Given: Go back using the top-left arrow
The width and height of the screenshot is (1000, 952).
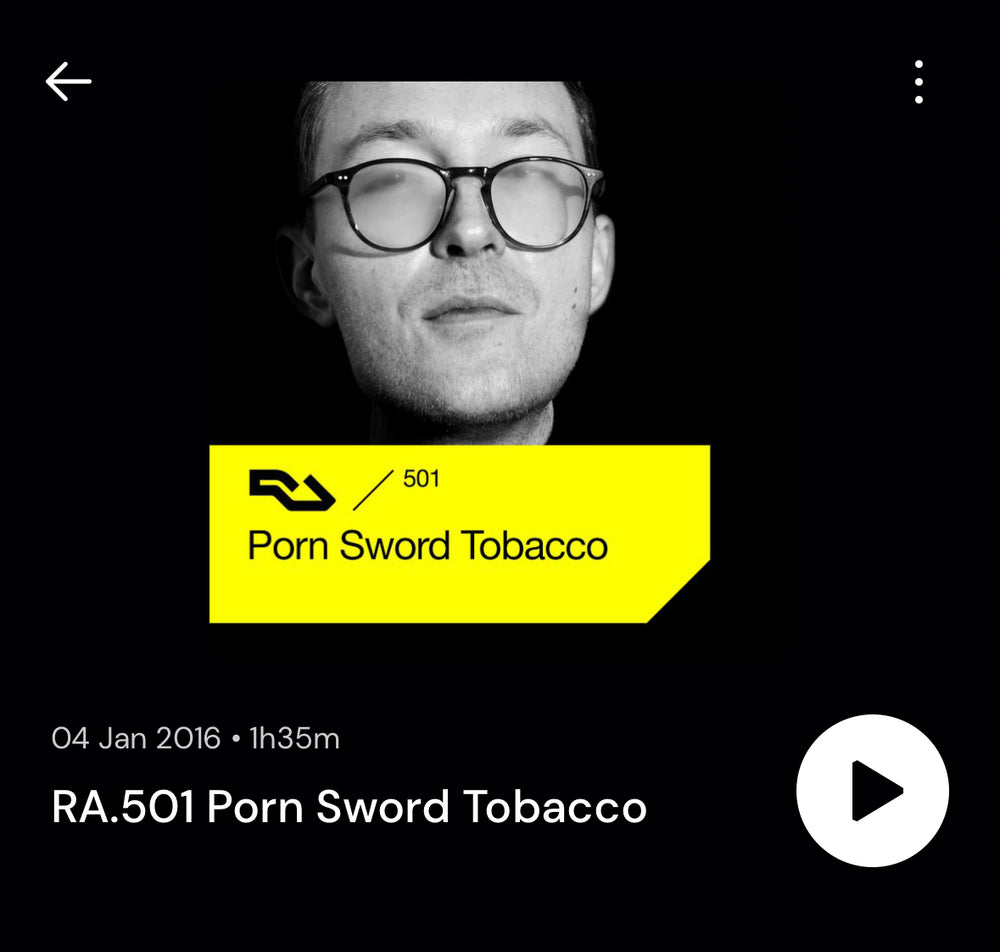Looking at the screenshot, I should tap(68, 82).
